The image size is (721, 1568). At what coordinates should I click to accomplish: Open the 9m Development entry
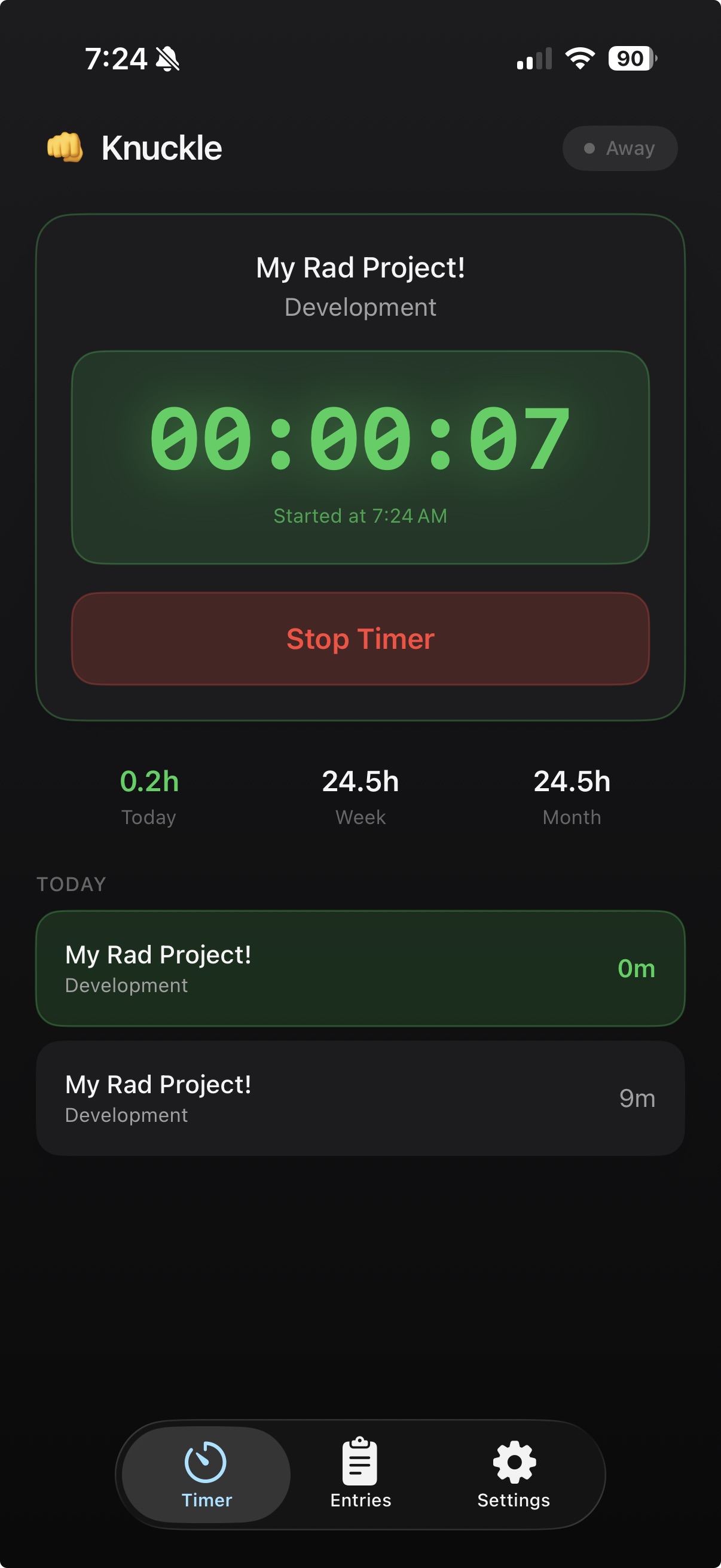coord(360,1097)
